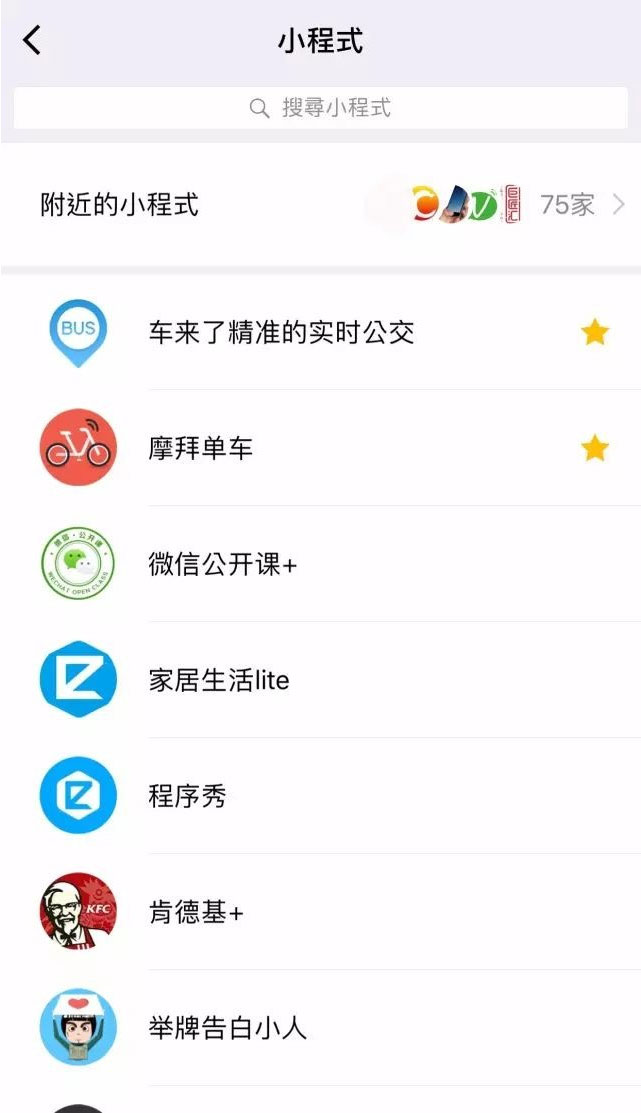641x1113 pixels.
Task: Open 附近的小程式 list
Action: (x=320, y=205)
